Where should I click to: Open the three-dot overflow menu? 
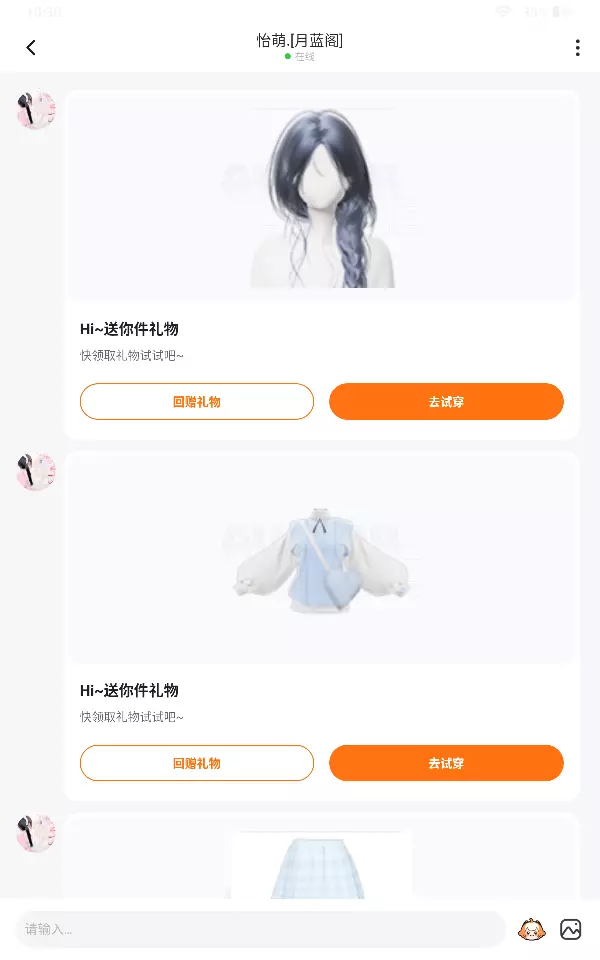pos(577,48)
